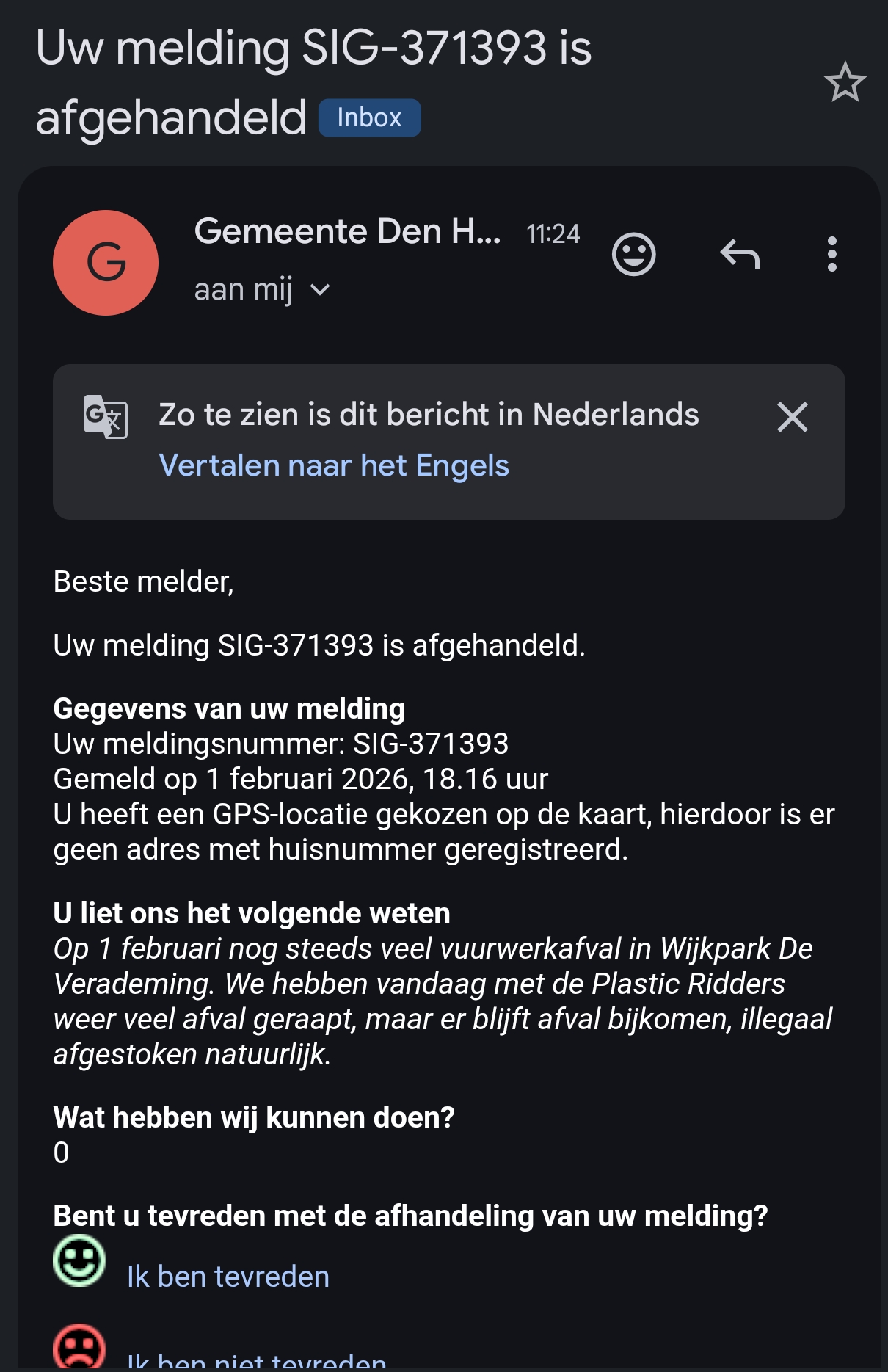The height and width of the screenshot is (1372, 888).
Task: Add an emoji reaction to the email
Action: pyautogui.click(x=633, y=255)
